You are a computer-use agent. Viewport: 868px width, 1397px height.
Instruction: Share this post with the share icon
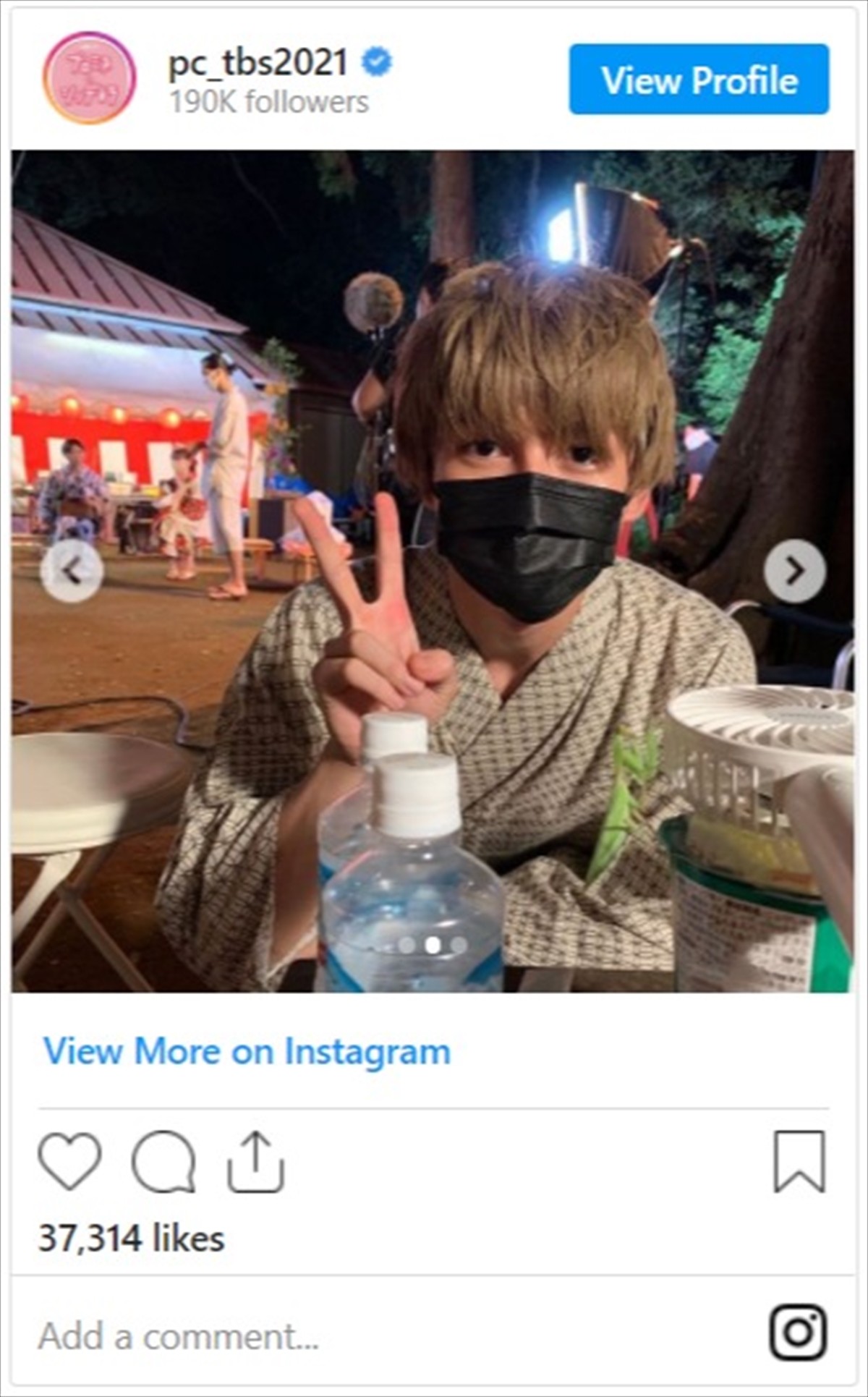click(x=256, y=1161)
